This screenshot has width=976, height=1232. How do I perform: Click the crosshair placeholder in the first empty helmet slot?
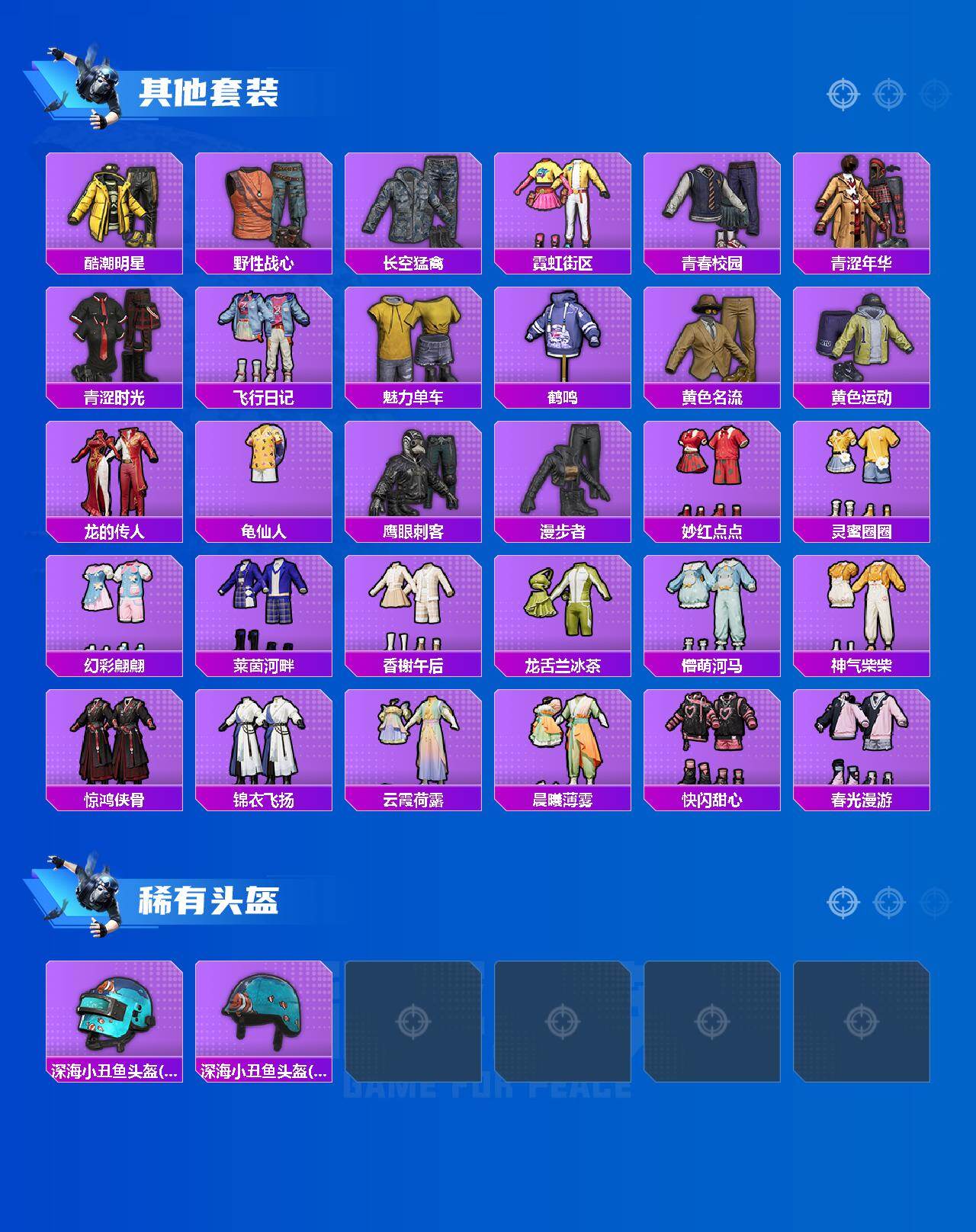click(412, 1022)
